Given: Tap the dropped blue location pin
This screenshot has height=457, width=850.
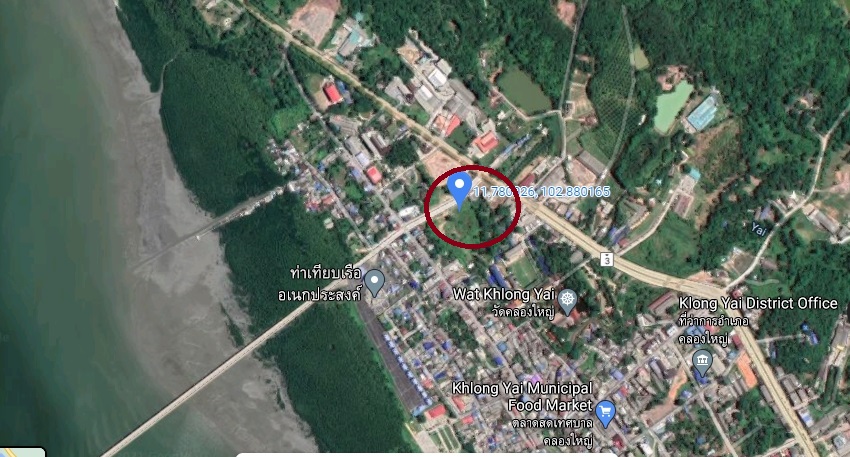Looking at the screenshot, I should (459, 188).
